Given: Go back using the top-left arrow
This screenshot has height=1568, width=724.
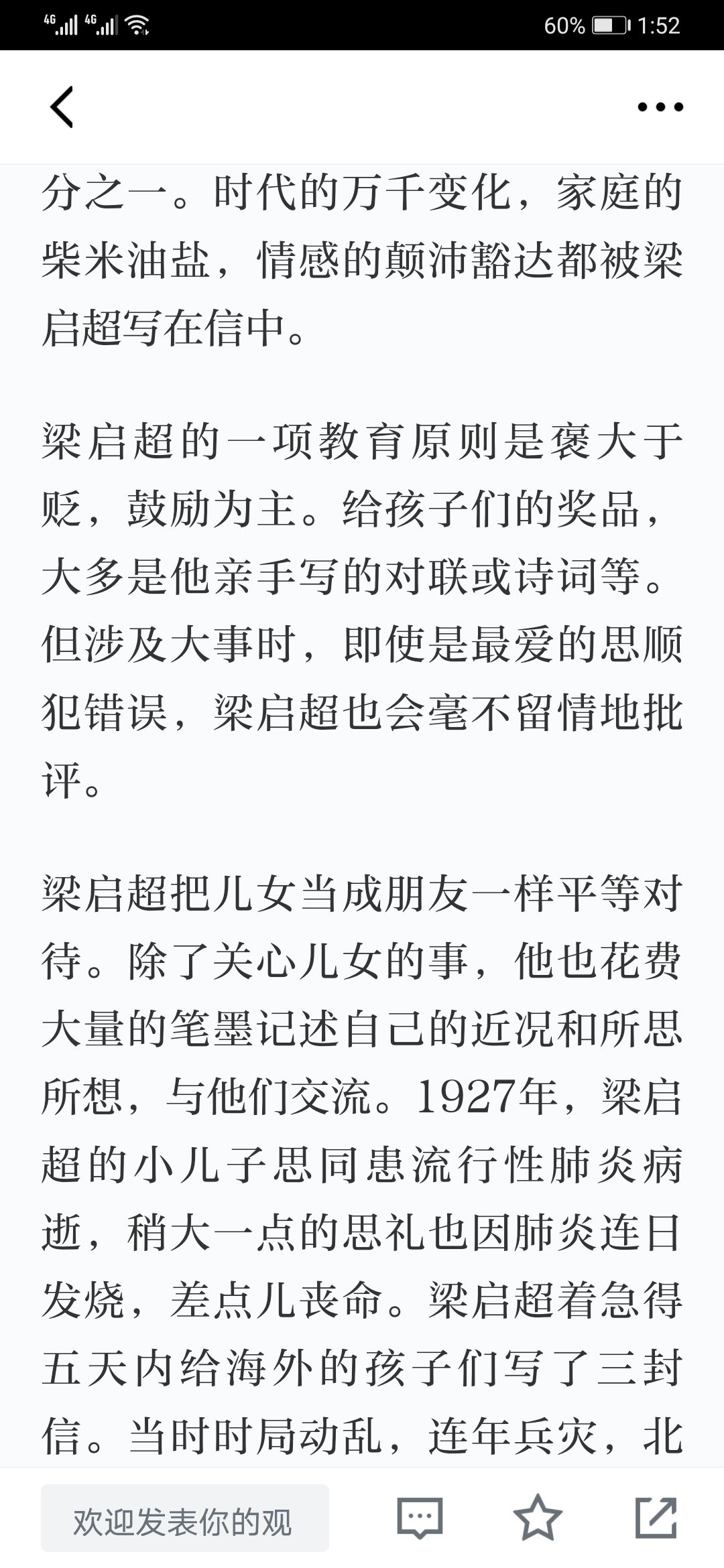Looking at the screenshot, I should 62,107.
